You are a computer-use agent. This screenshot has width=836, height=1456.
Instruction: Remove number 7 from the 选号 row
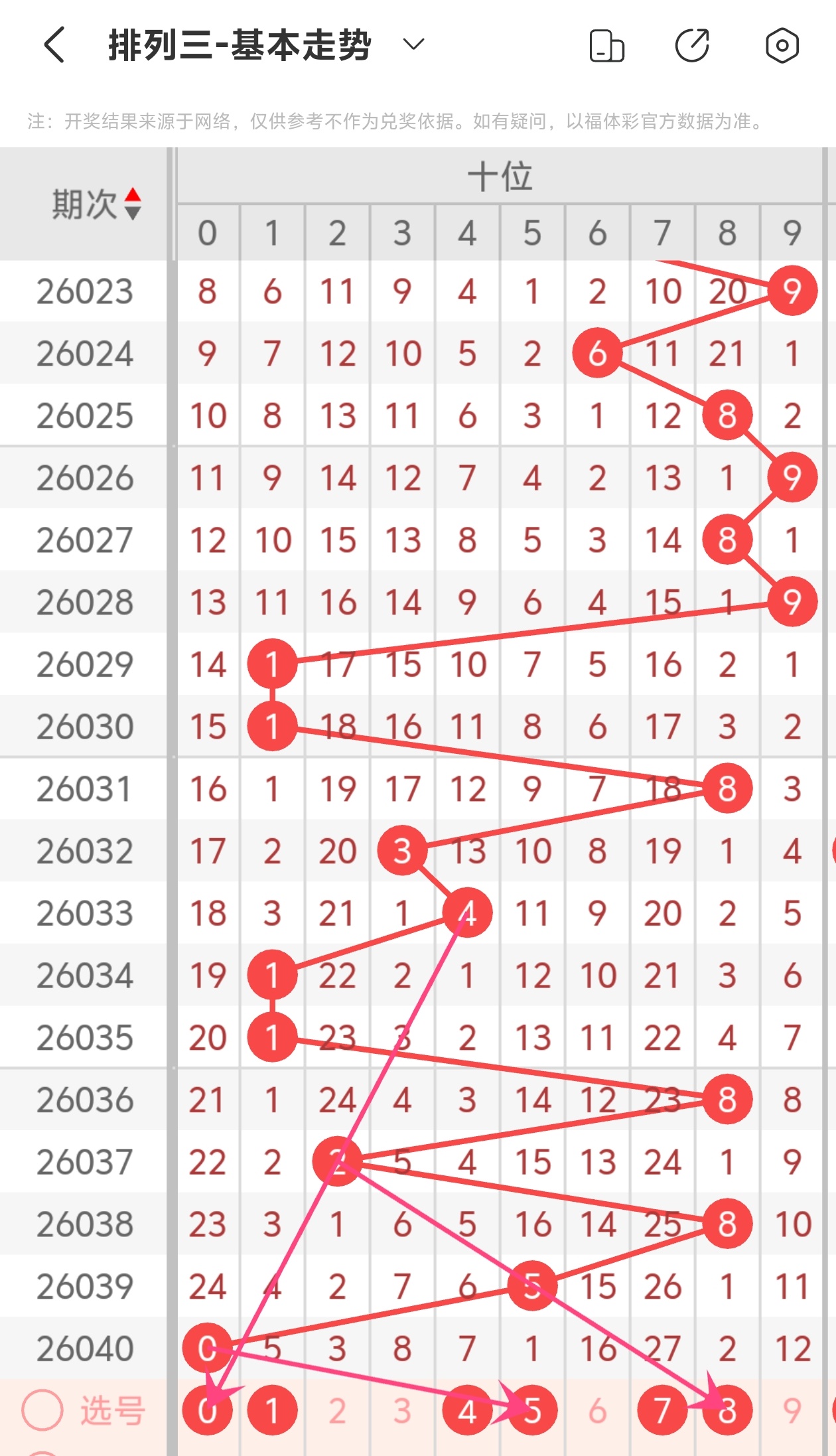662,1411
